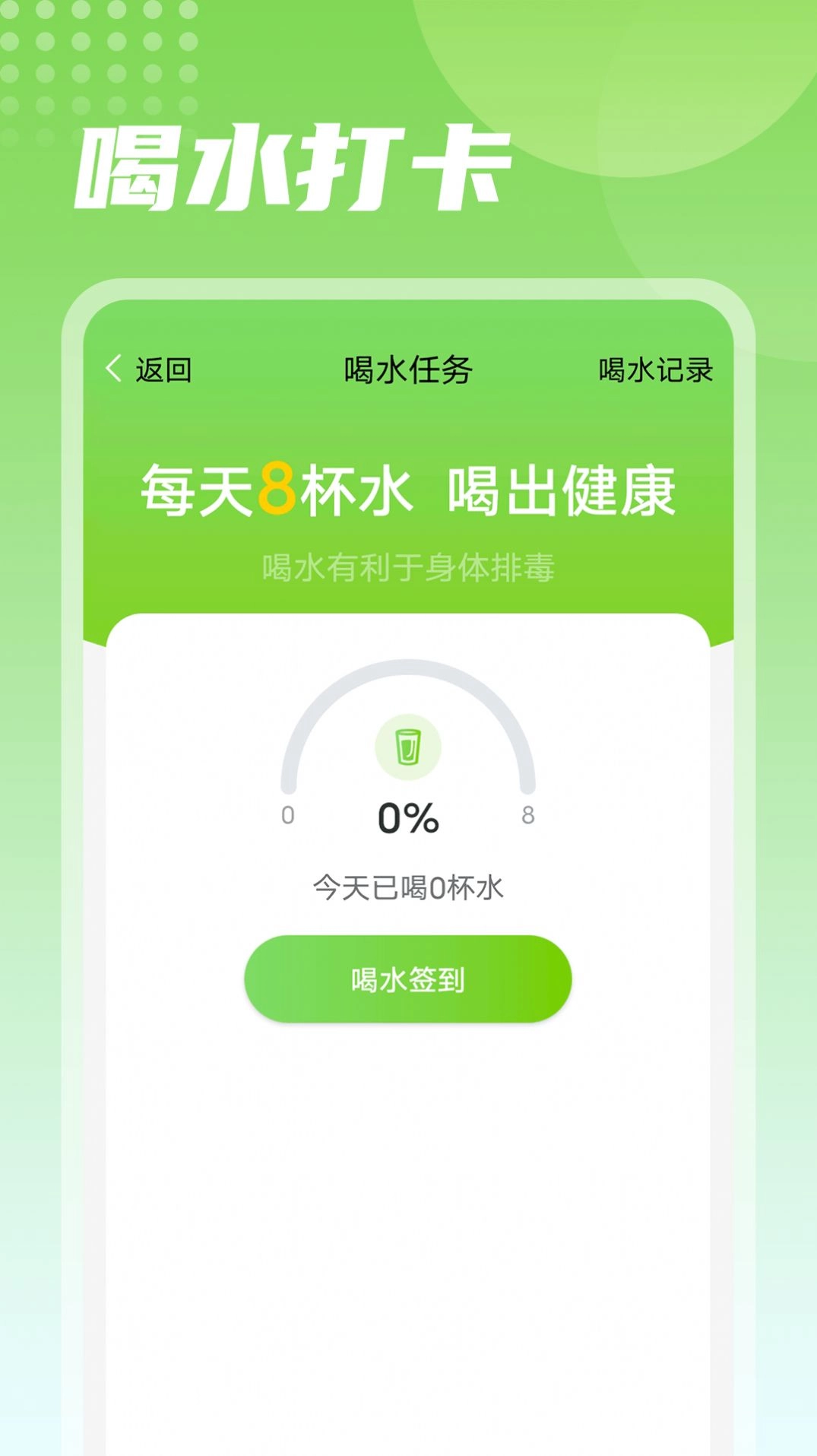The height and width of the screenshot is (1456, 817).
Task: Tap the 喝水打卡 banner title
Action: tap(293, 163)
